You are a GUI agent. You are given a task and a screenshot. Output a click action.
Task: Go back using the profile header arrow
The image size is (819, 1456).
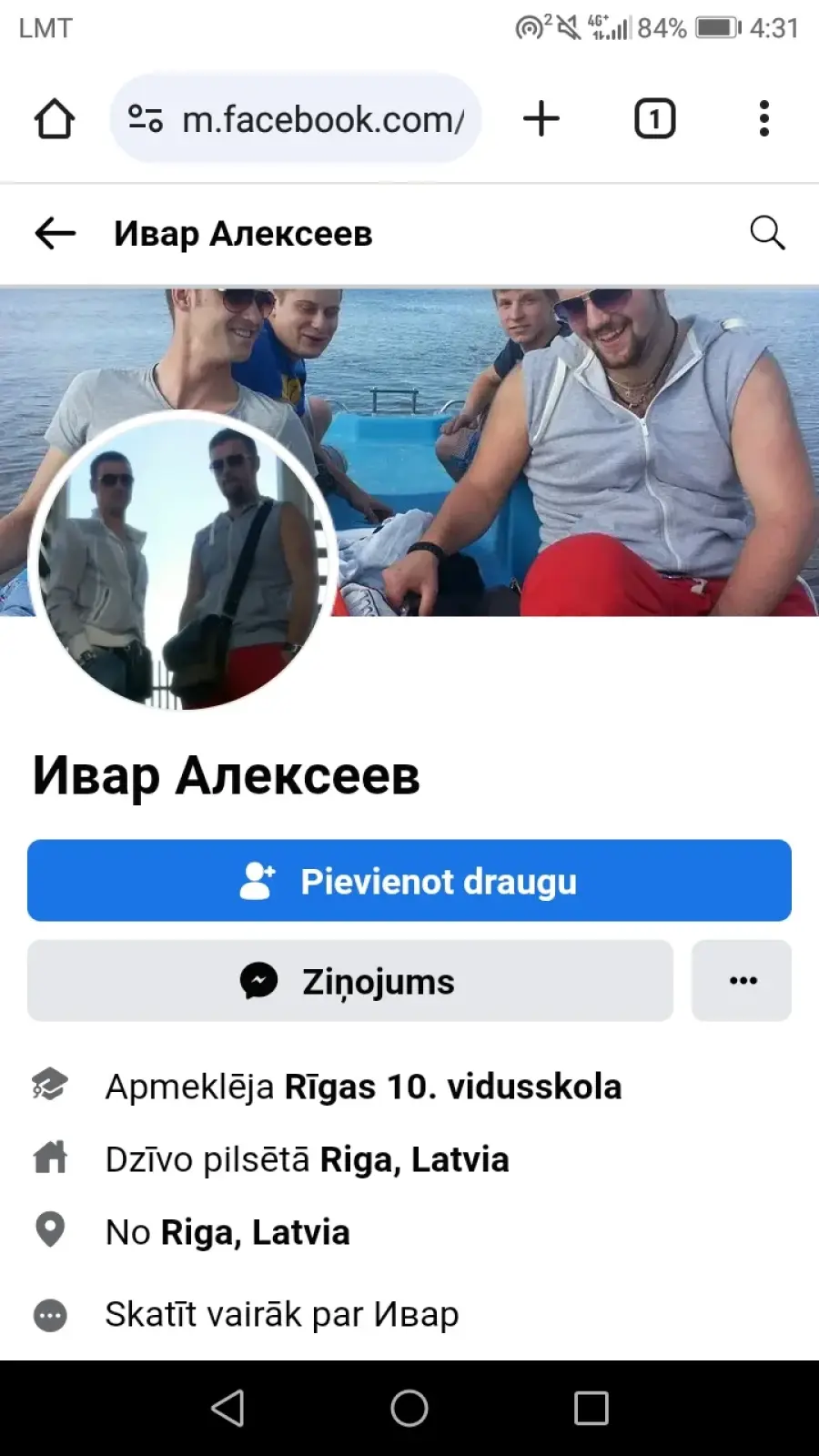click(x=55, y=234)
